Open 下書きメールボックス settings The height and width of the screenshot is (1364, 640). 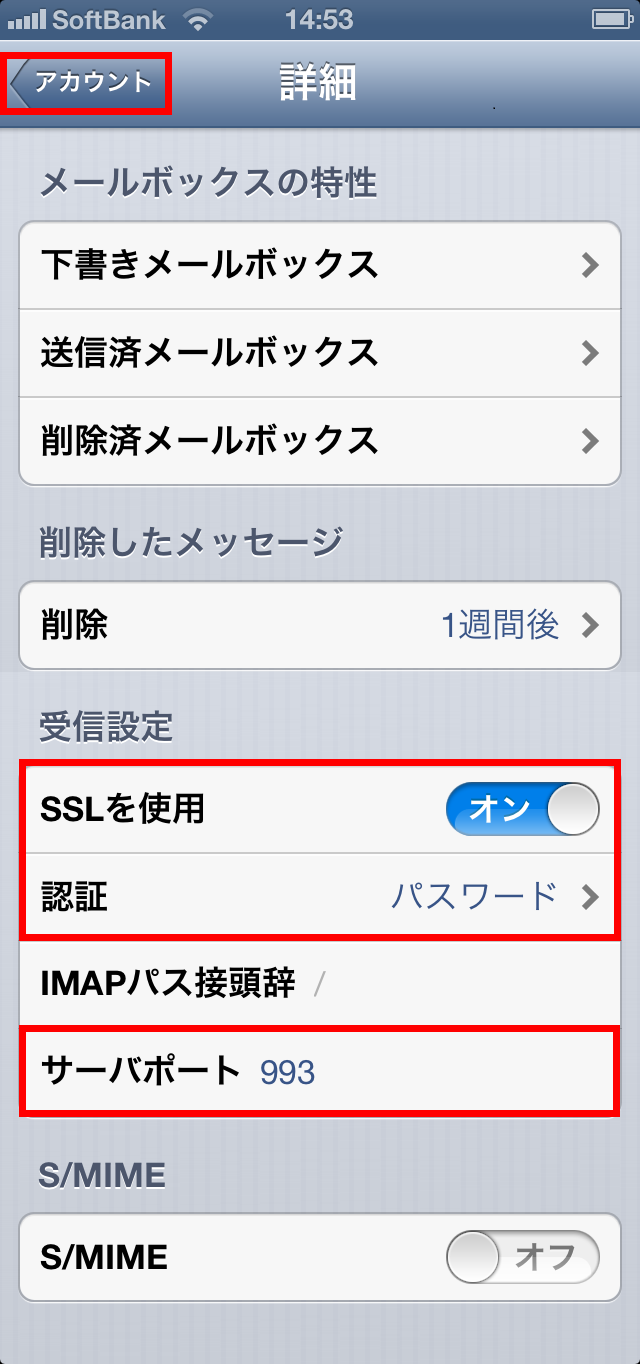pos(320,265)
